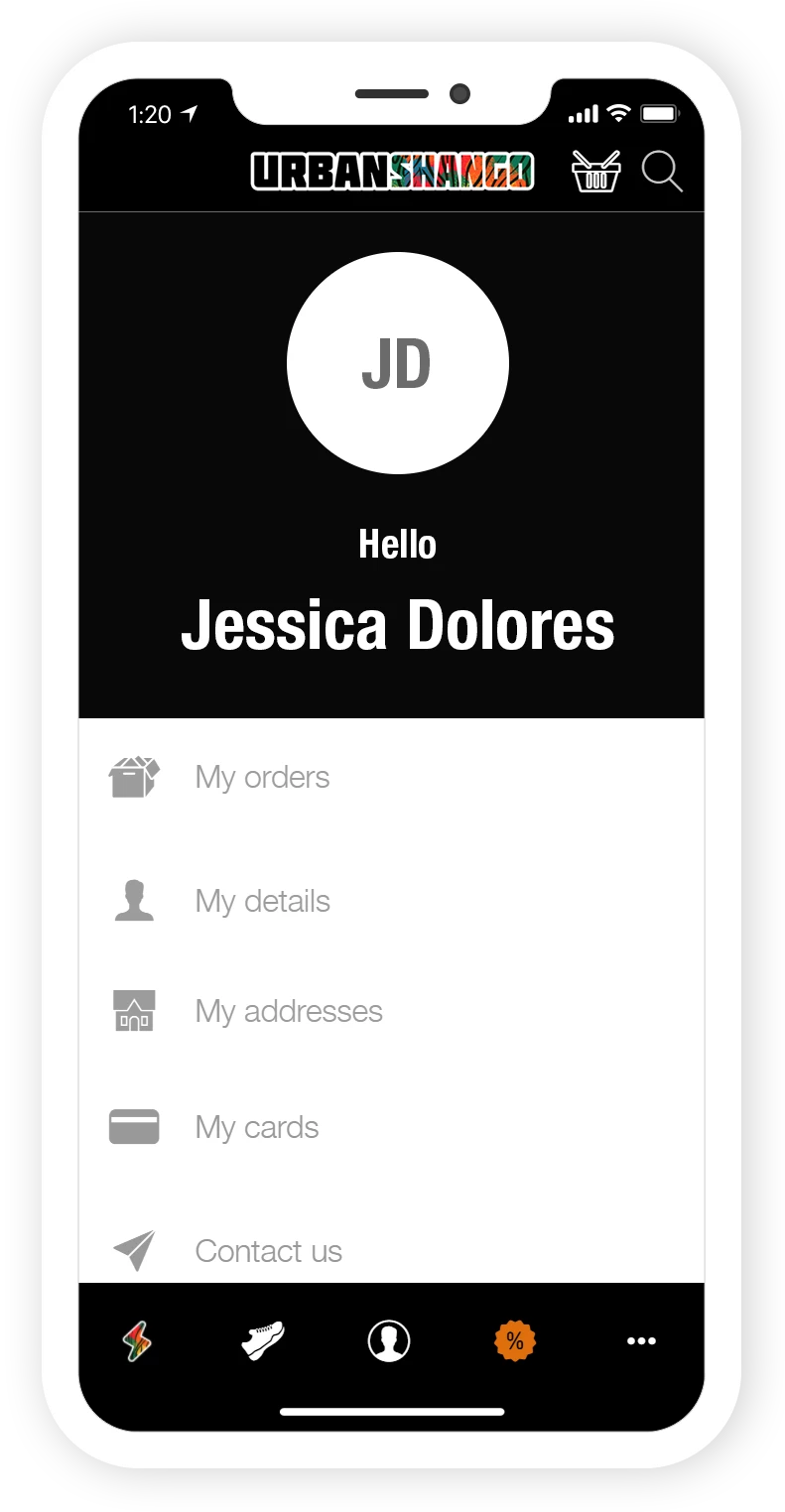The width and height of the screenshot is (785, 1512).
Task: Switch to the lightning bolt home tab
Action: point(137,1341)
